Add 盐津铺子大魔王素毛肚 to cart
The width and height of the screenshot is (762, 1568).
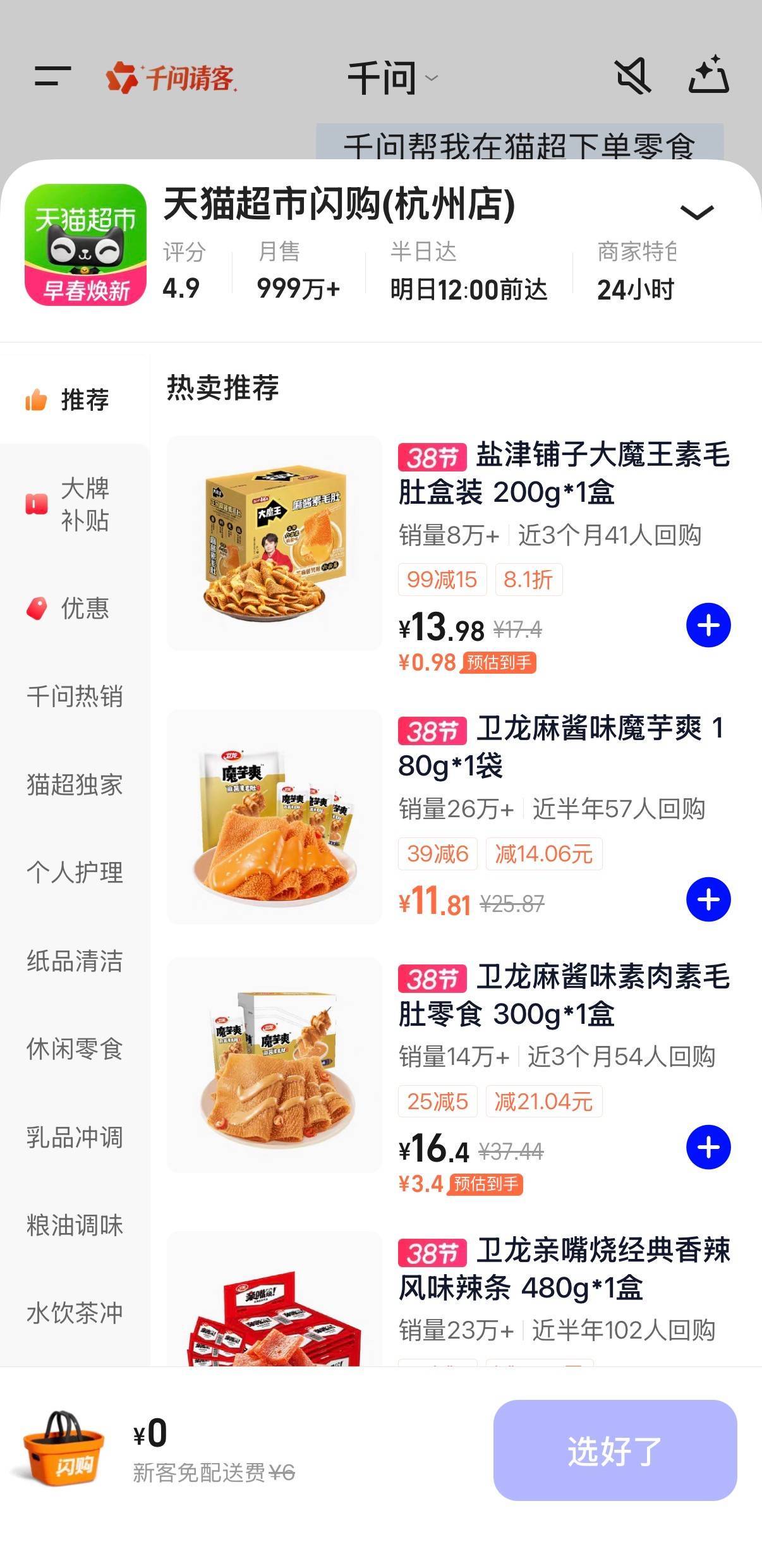click(x=708, y=626)
